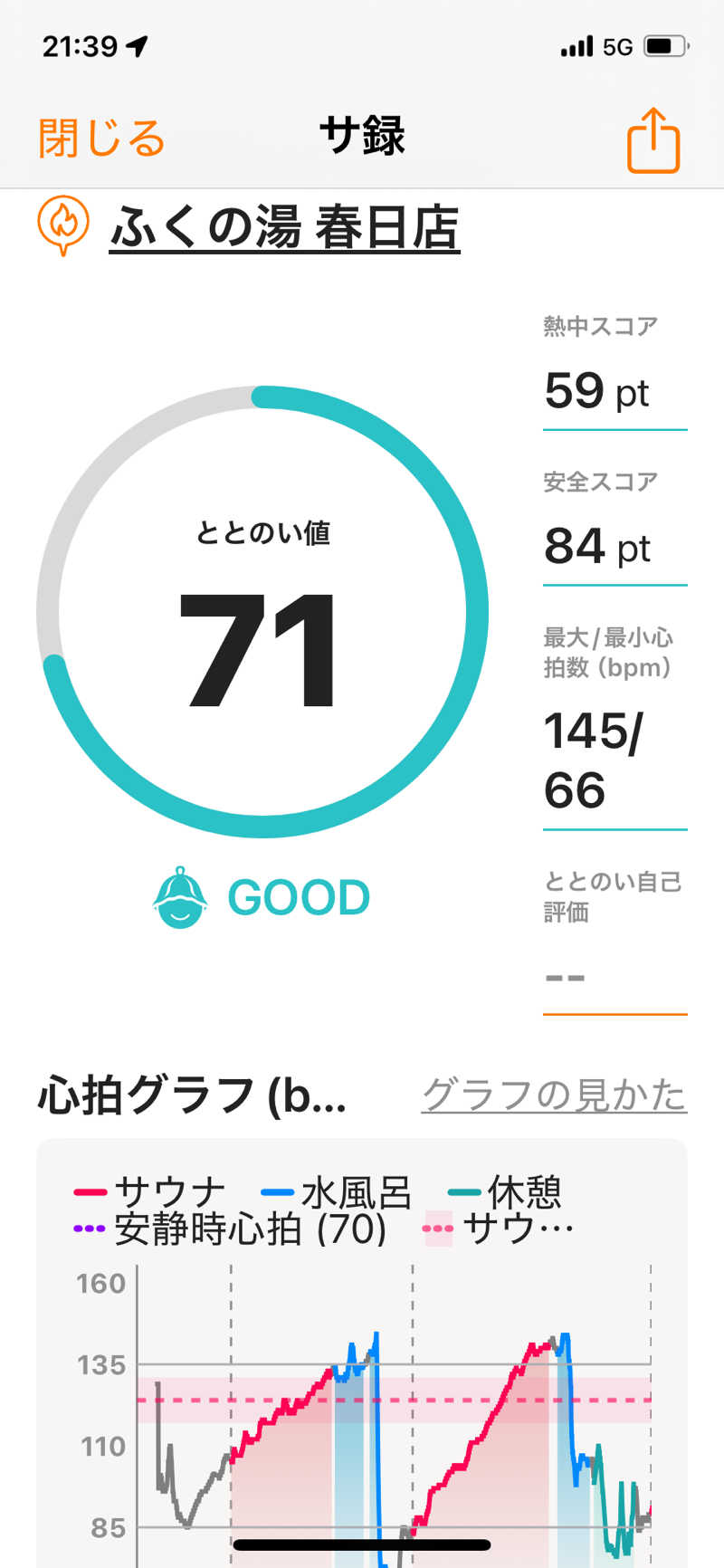Screen dimensions: 724x1568
Task: Set the ととのい自己評価 self rating
Action: coord(614,978)
